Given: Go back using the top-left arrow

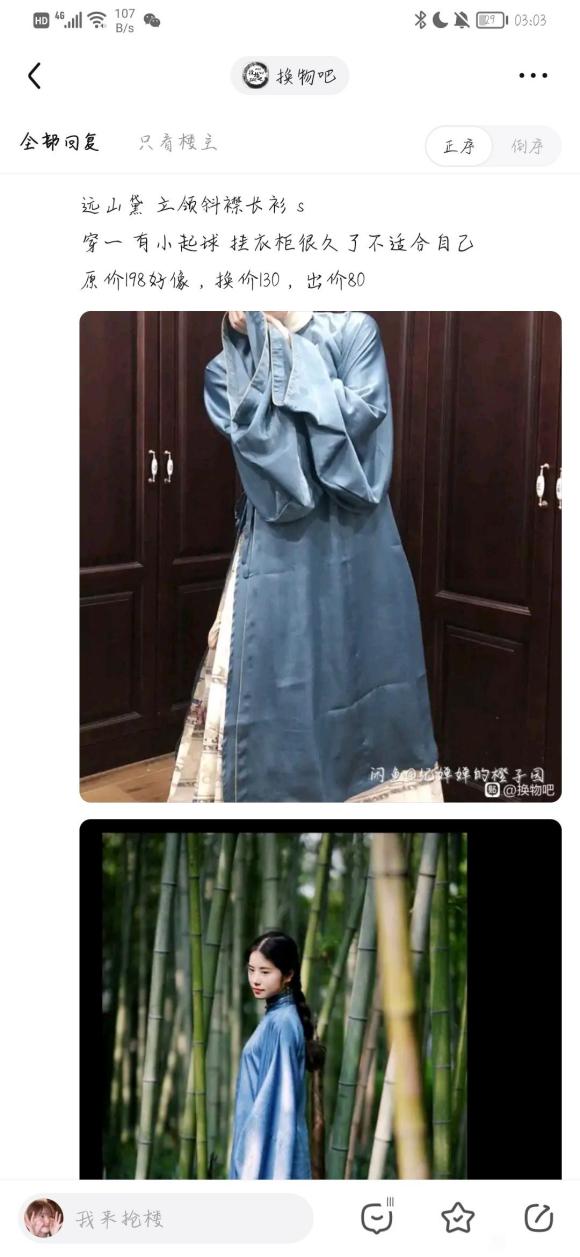Looking at the screenshot, I should tap(34, 76).
